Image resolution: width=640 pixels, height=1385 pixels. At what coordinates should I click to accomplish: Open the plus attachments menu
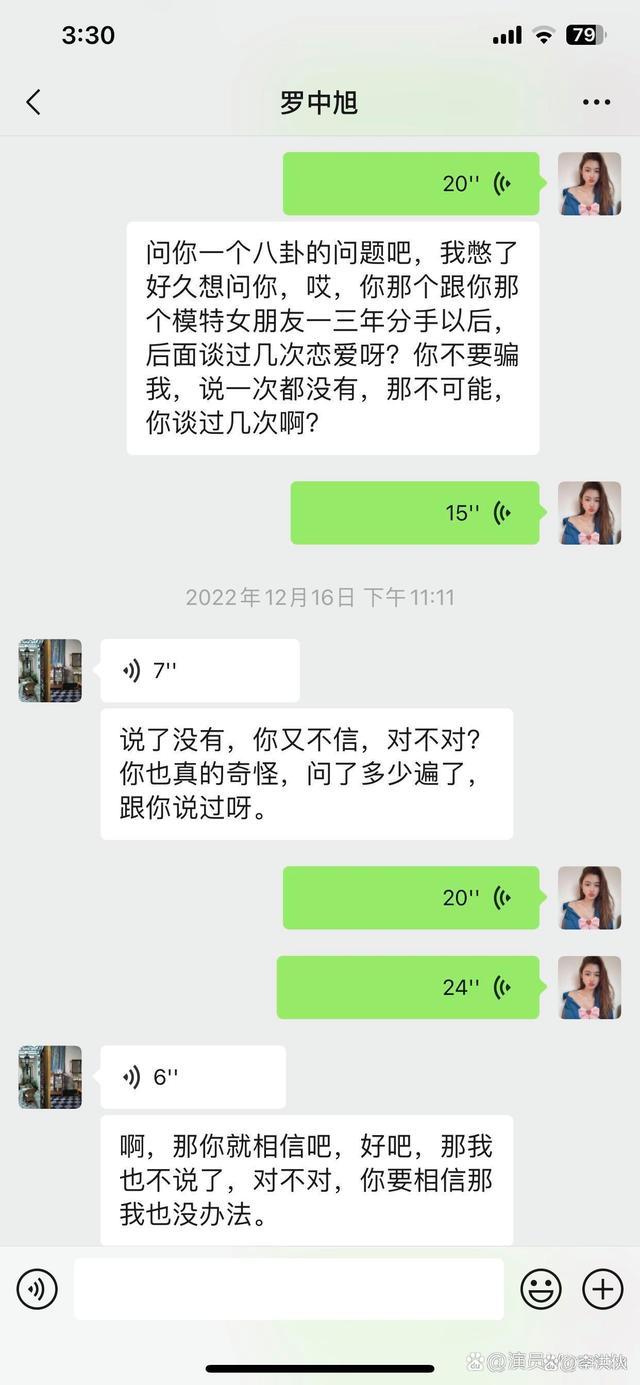(x=602, y=1289)
